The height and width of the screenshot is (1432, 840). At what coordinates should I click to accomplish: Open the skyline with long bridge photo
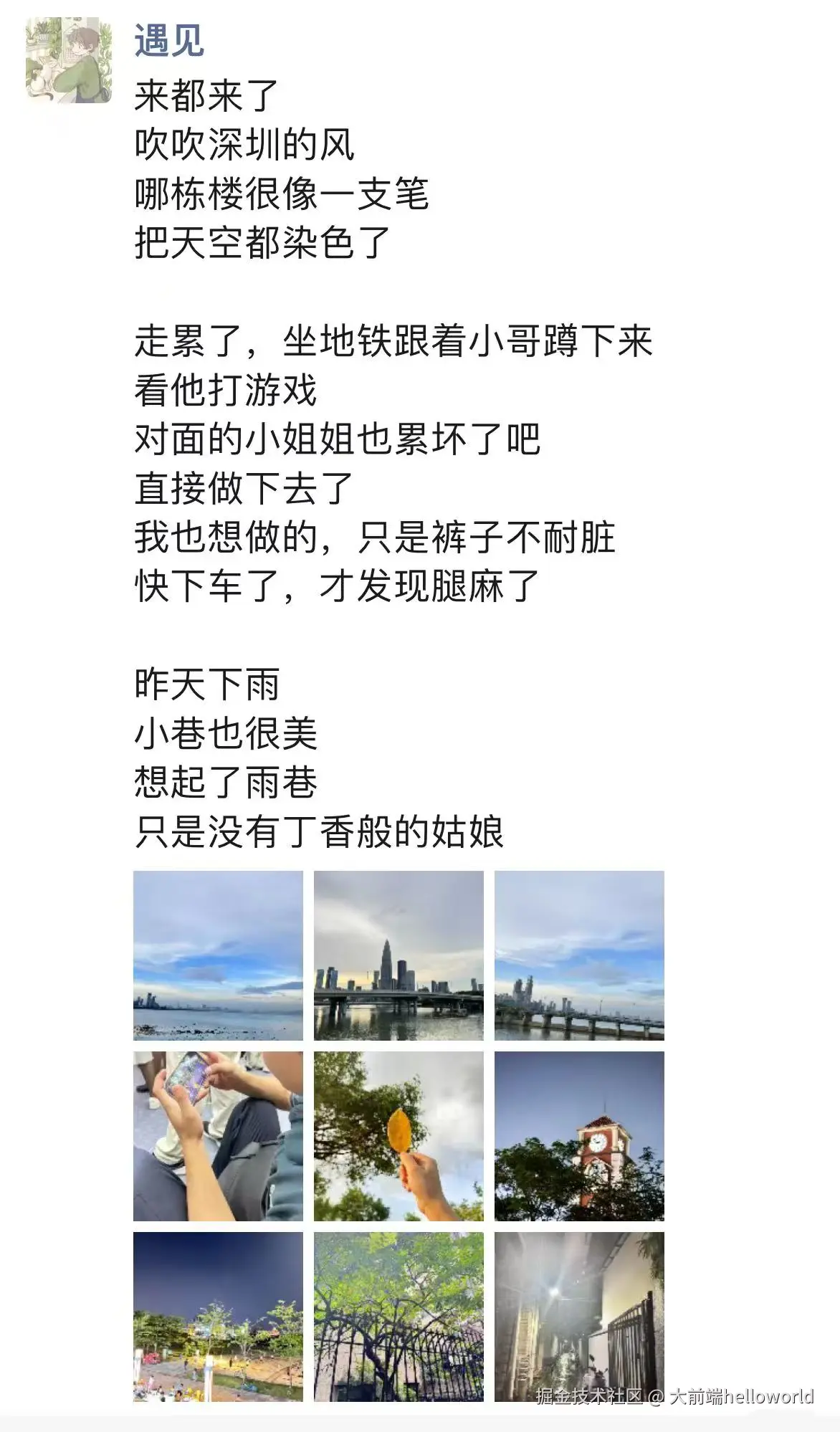coord(579,955)
